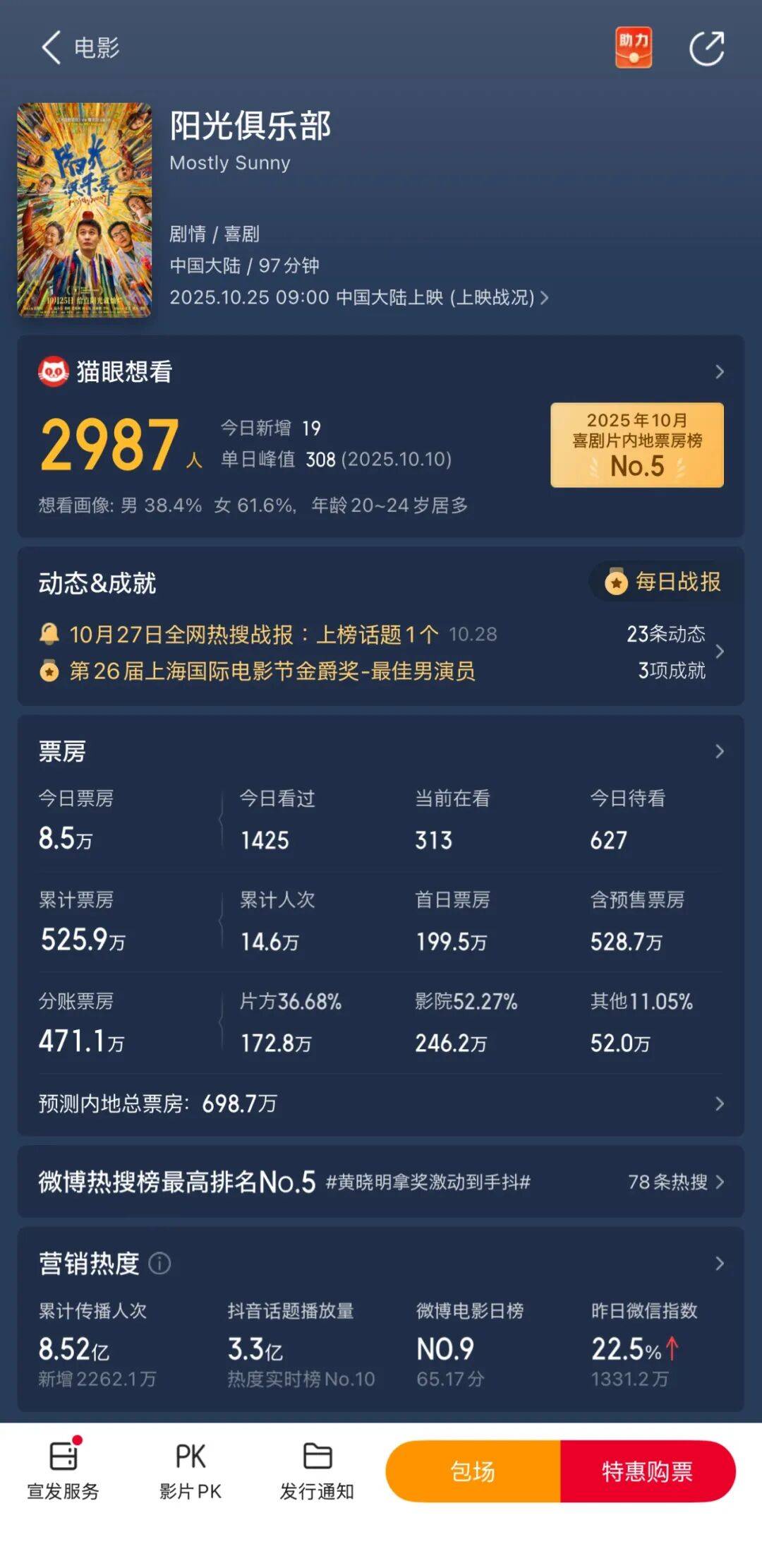Expand the 营销热度 marketing section
The image size is (762, 1568).
click(719, 1263)
